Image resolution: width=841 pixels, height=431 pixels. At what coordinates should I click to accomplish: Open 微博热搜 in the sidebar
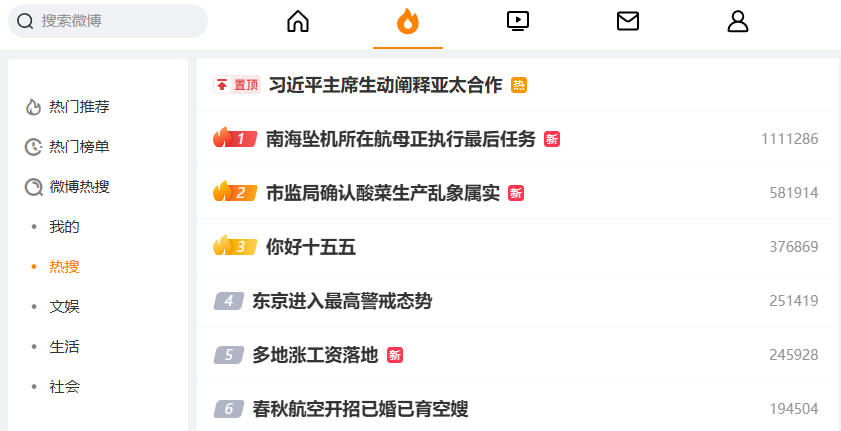79,187
